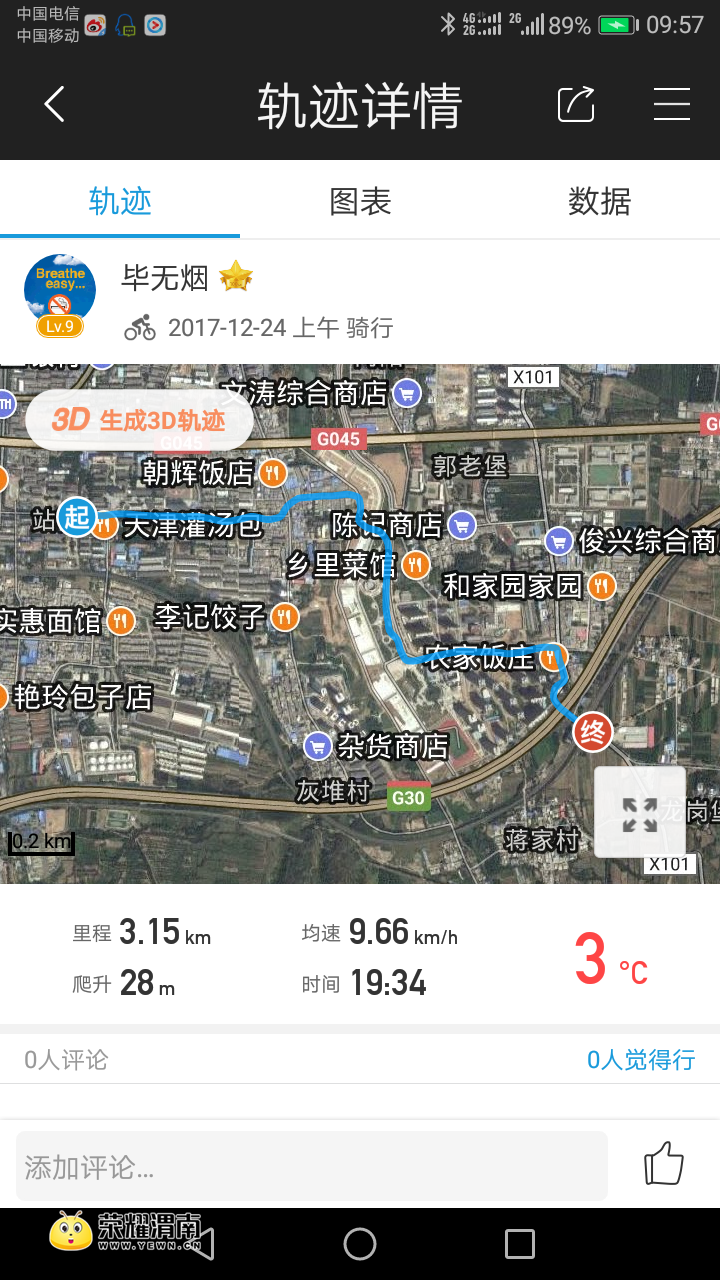Viewport: 720px width, 1280px height.
Task: Open the recent apps overview
Action: coord(520,1244)
